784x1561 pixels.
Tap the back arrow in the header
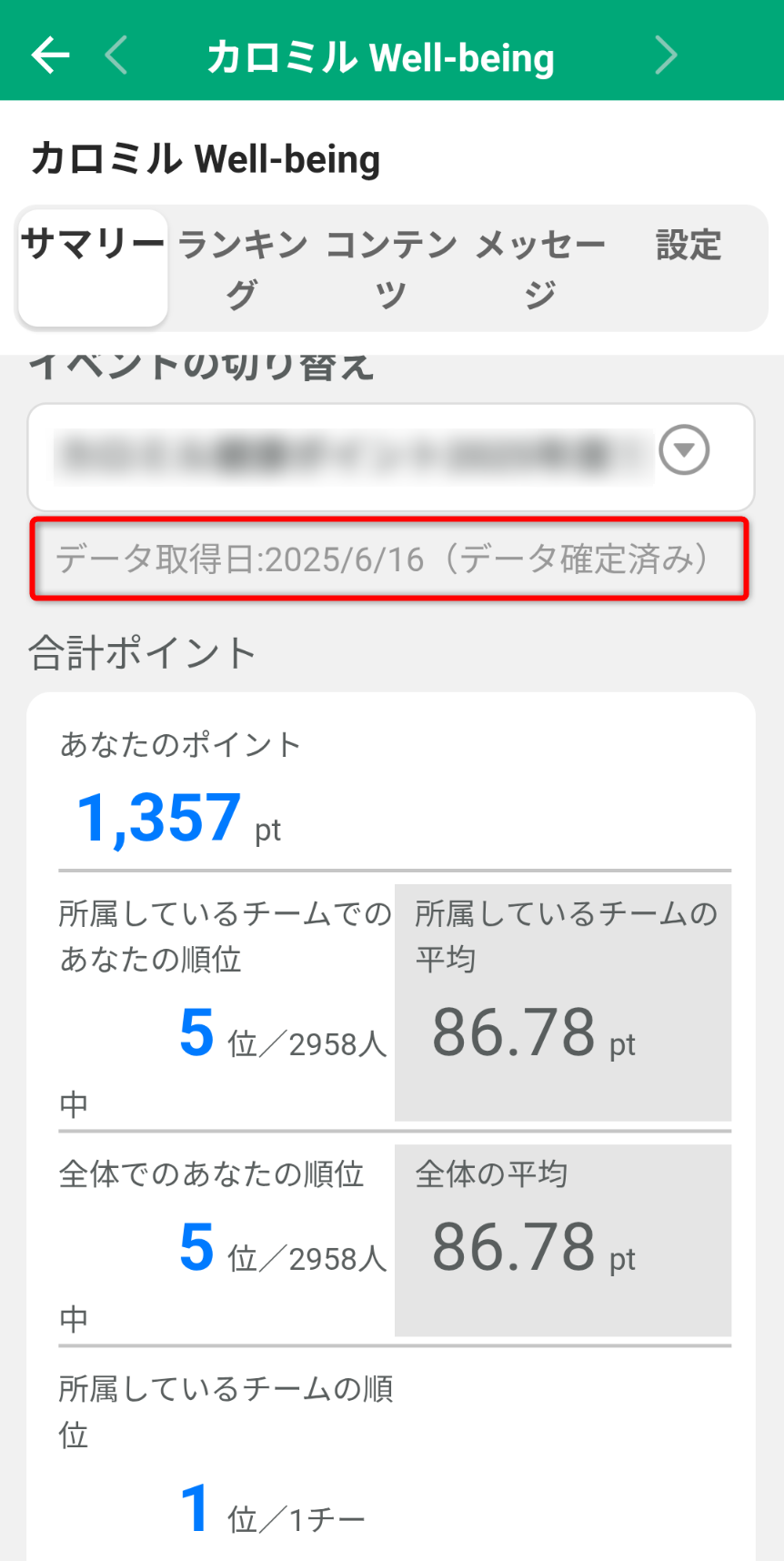pos(50,55)
